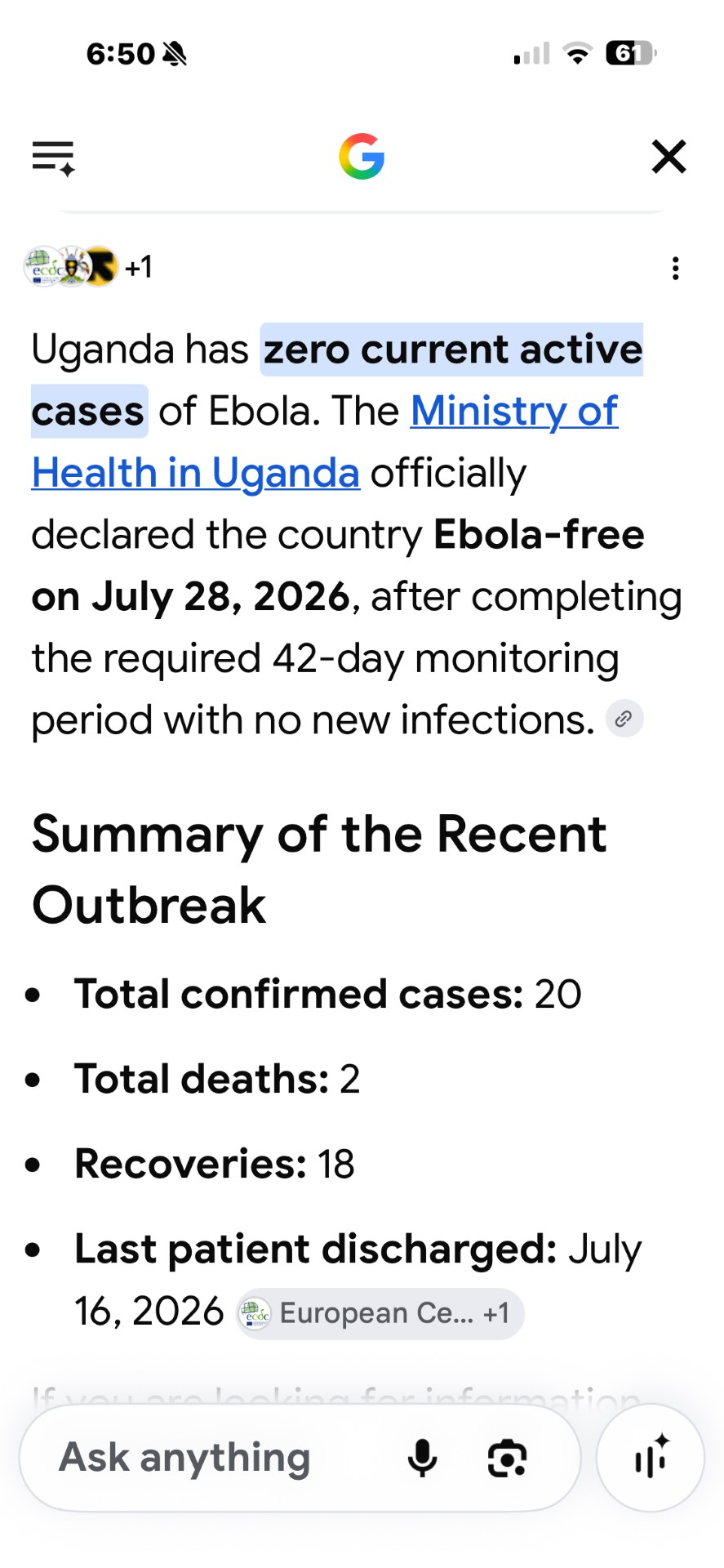Open the European Ce... +1 source chip
Viewport: 724px width, 1568px height.
tap(380, 1313)
